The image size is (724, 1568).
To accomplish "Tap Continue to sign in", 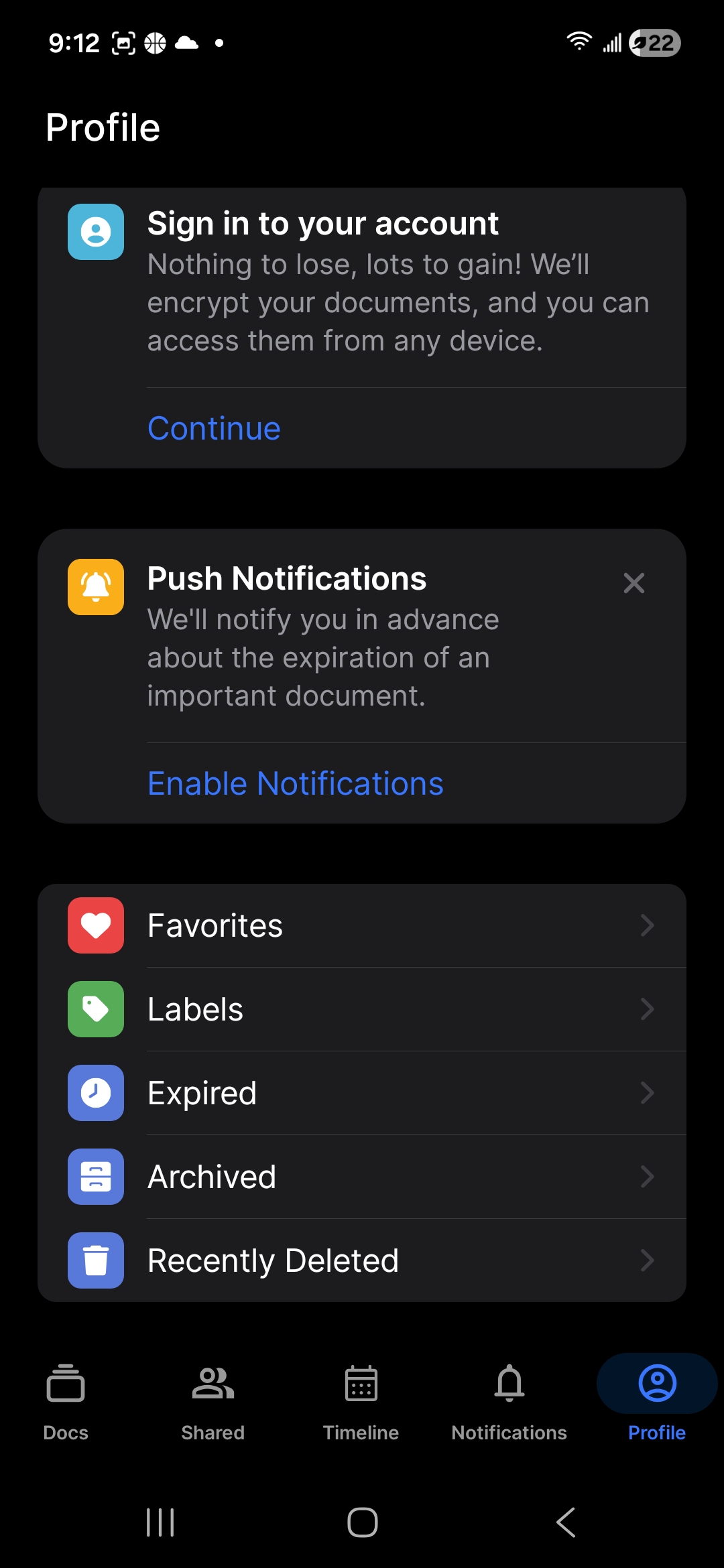I will click(213, 427).
